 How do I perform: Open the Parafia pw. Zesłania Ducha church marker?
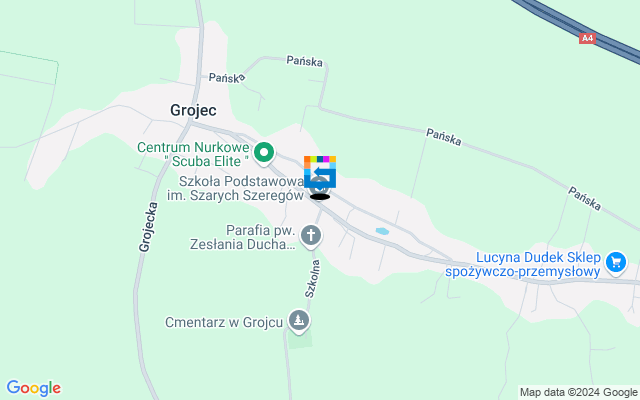click(311, 236)
